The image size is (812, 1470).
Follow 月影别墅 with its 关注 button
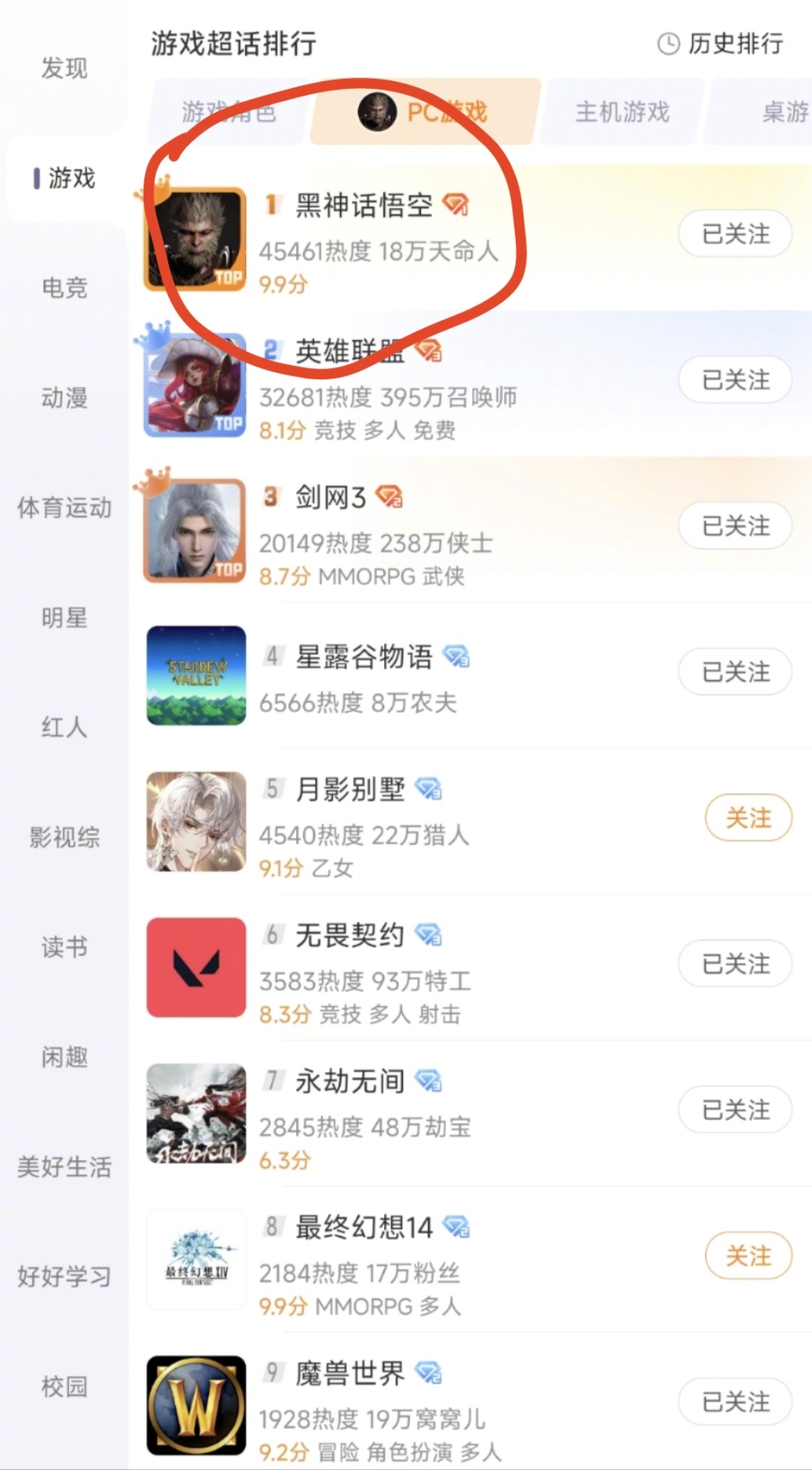[x=748, y=818]
